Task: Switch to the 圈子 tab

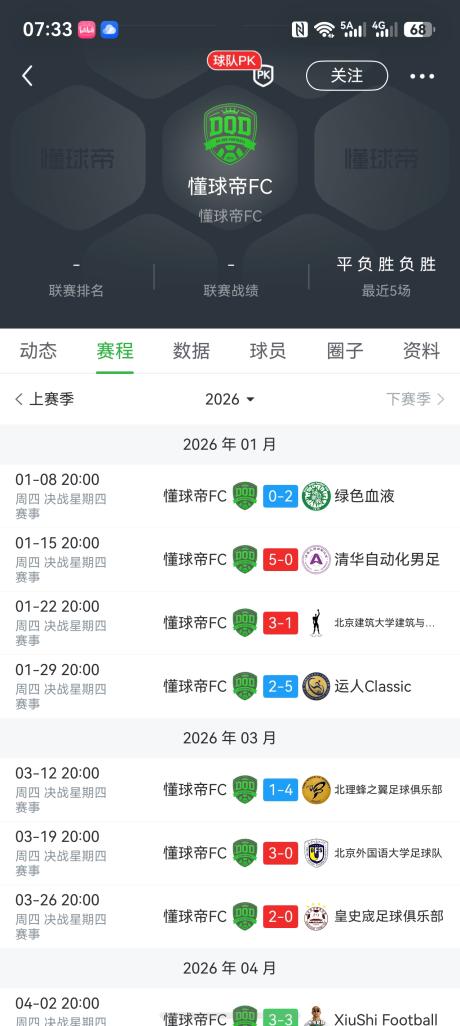Action: click(x=345, y=351)
